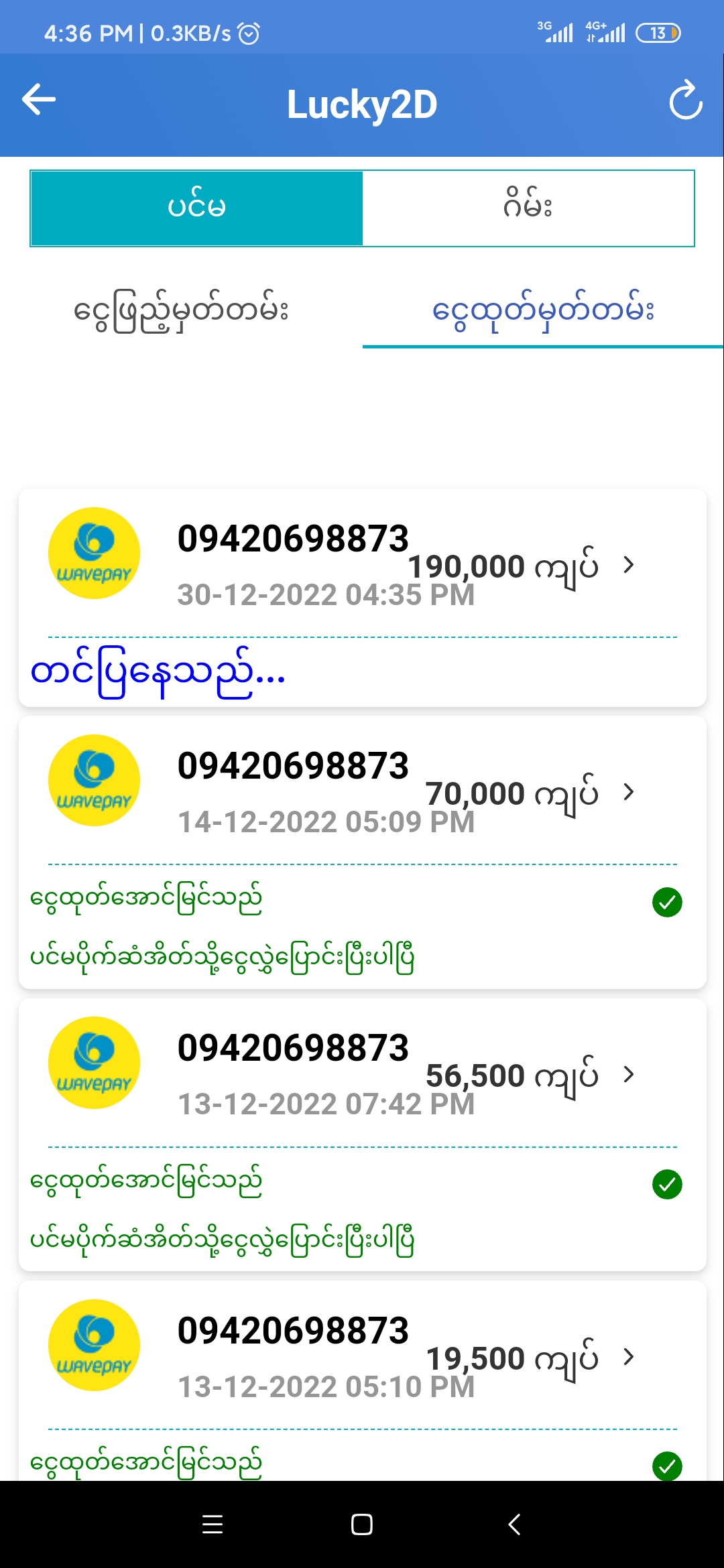The image size is (724, 1568).
Task: Open recent apps from navigation bar
Action: (x=213, y=1524)
